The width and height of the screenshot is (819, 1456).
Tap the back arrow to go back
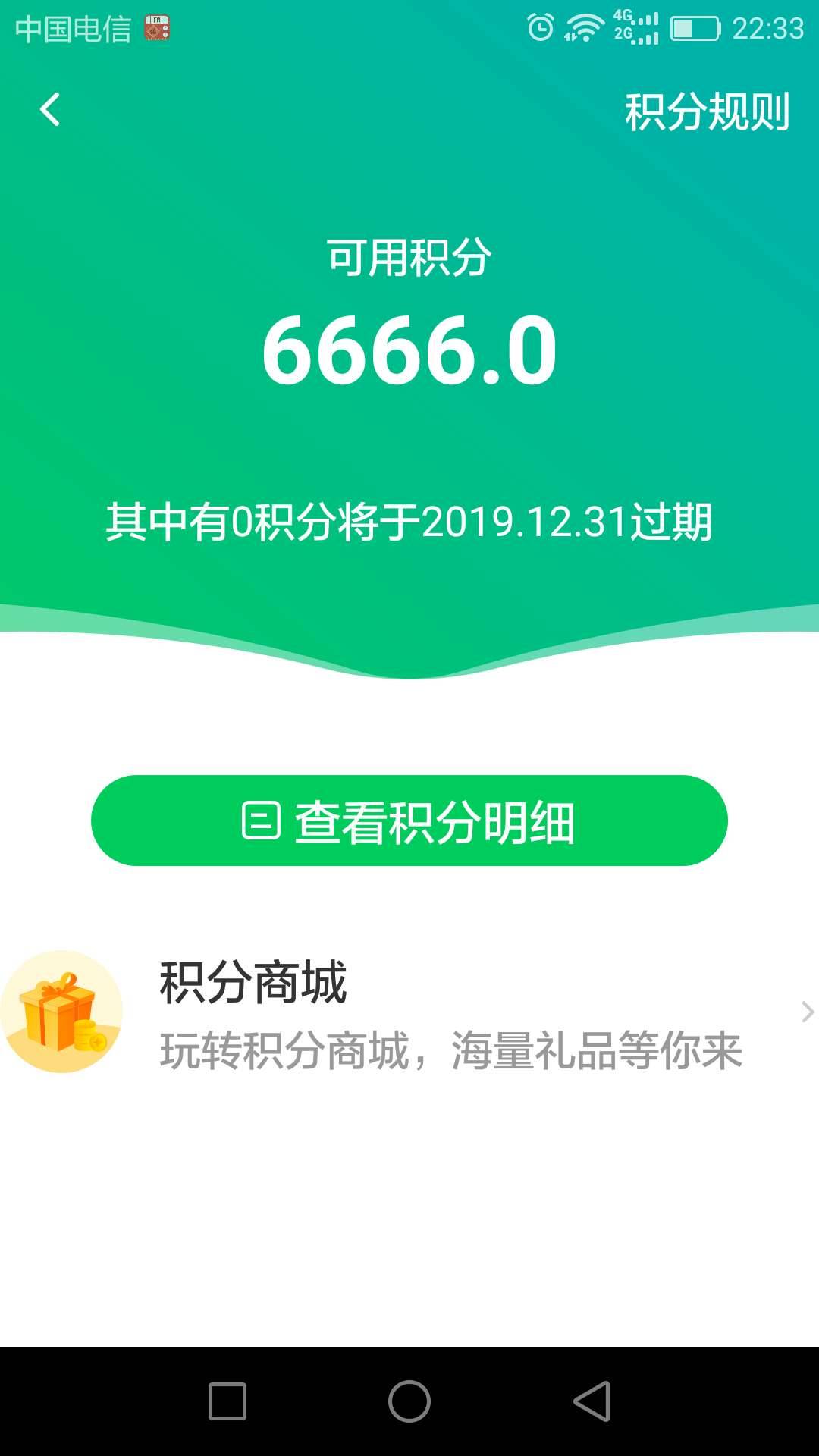tap(50, 110)
